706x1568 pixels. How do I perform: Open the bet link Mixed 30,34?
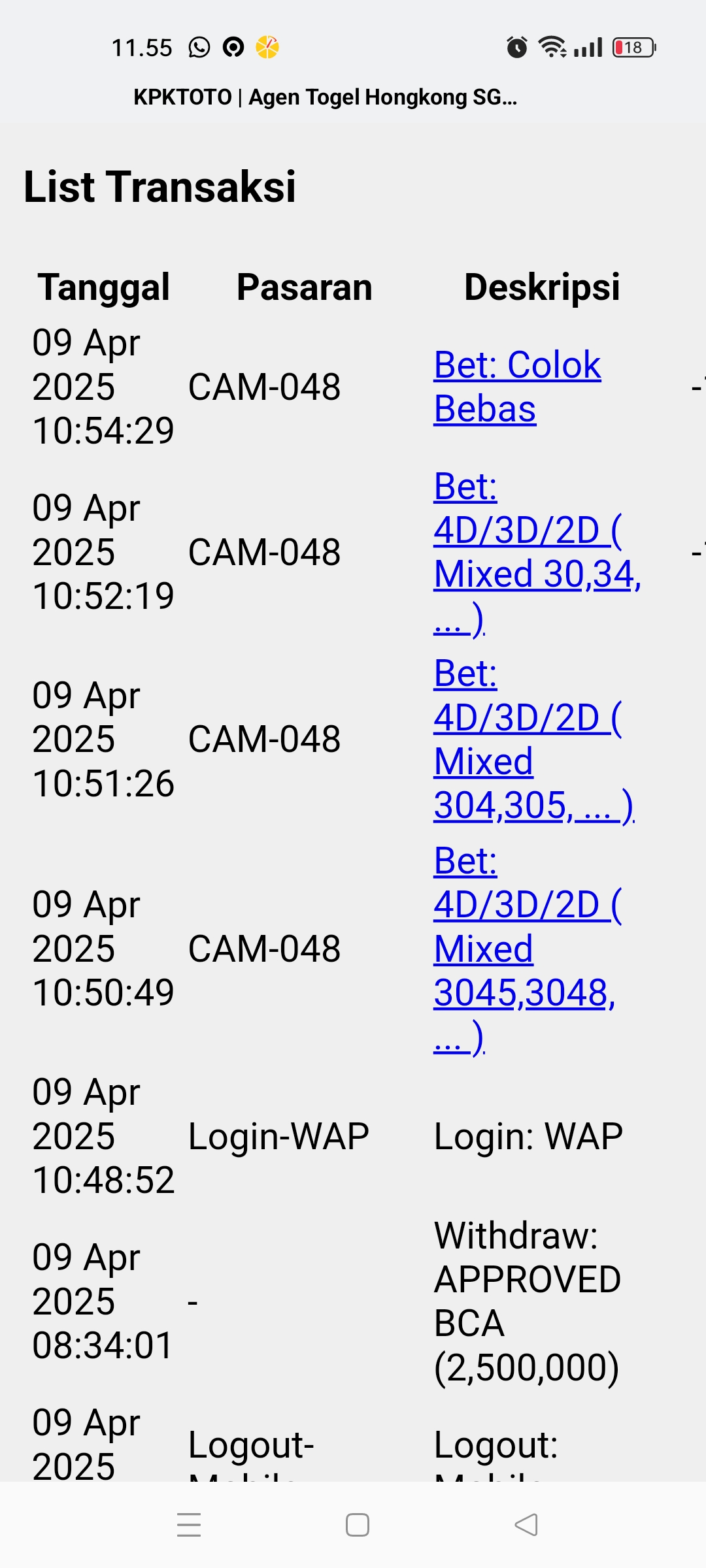point(536,552)
